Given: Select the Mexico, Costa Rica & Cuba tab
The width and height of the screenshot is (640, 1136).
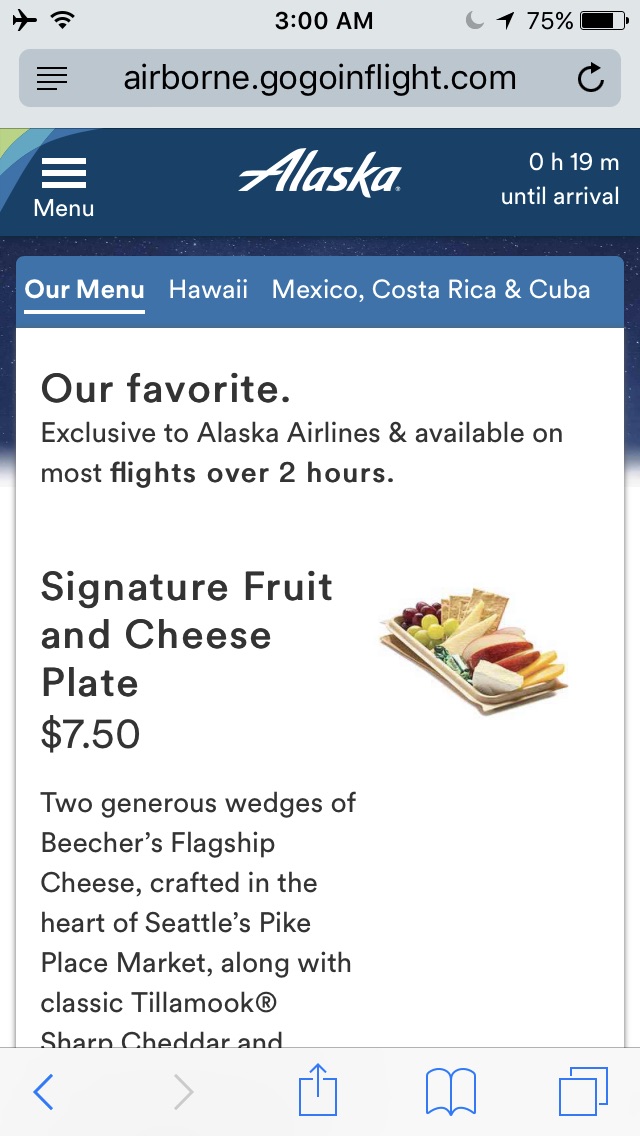Looking at the screenshot, I should point(431,290).
